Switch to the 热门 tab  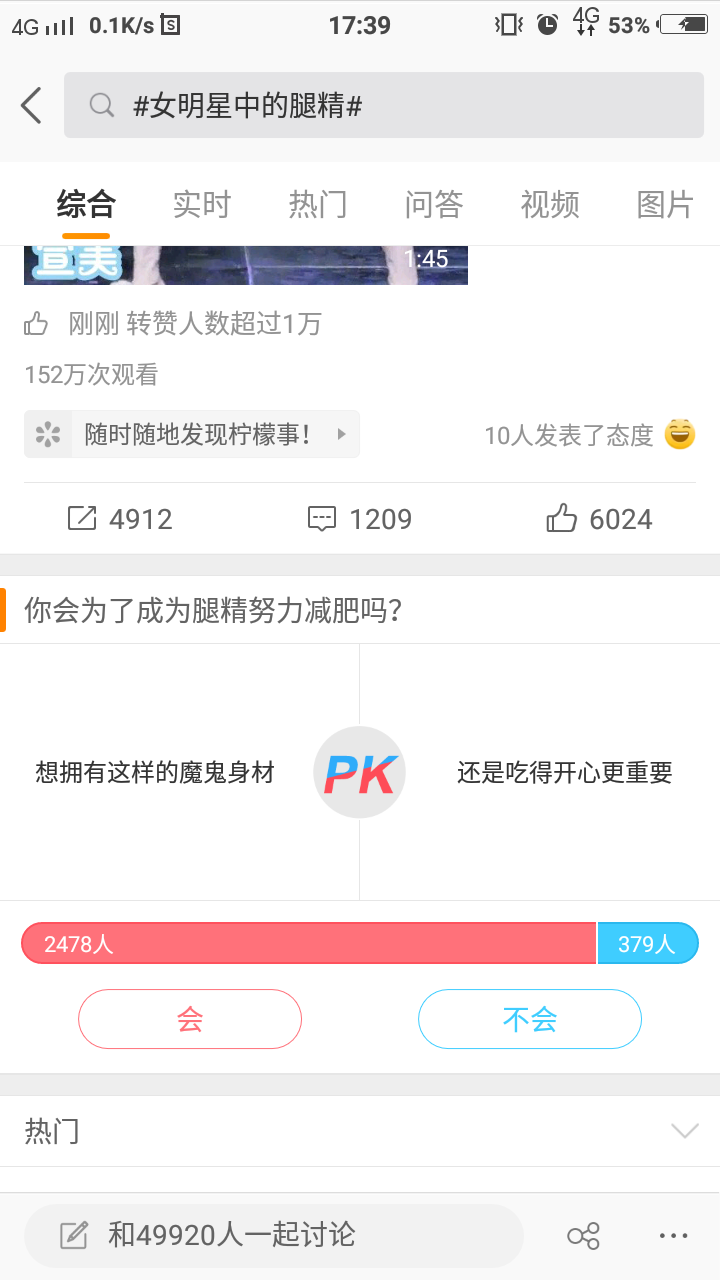[x=318, y=204]
